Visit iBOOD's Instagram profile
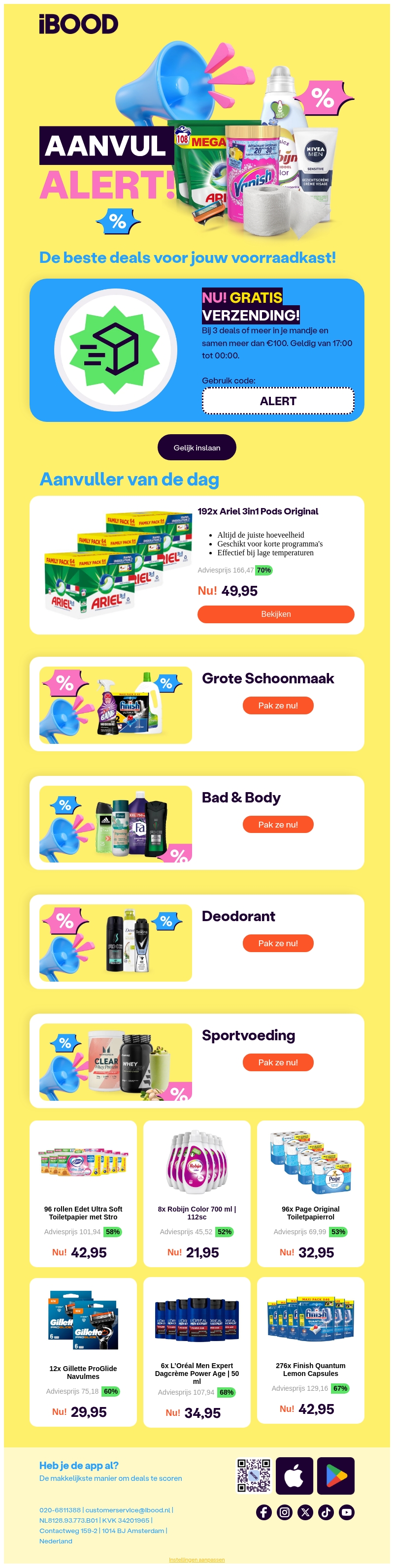 coord(284,1512)
